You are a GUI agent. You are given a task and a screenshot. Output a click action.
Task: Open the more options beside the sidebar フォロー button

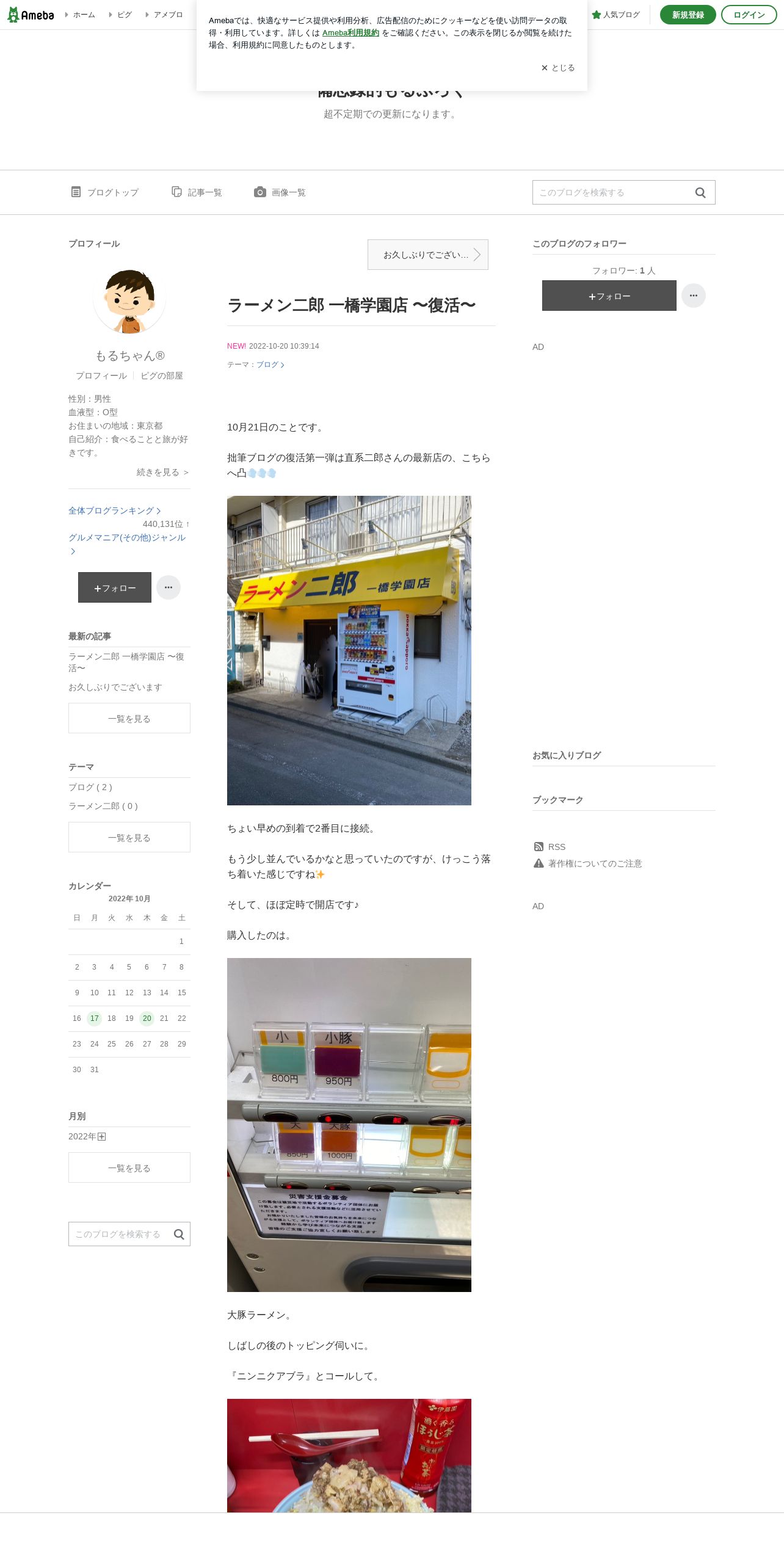click(169, 587)
